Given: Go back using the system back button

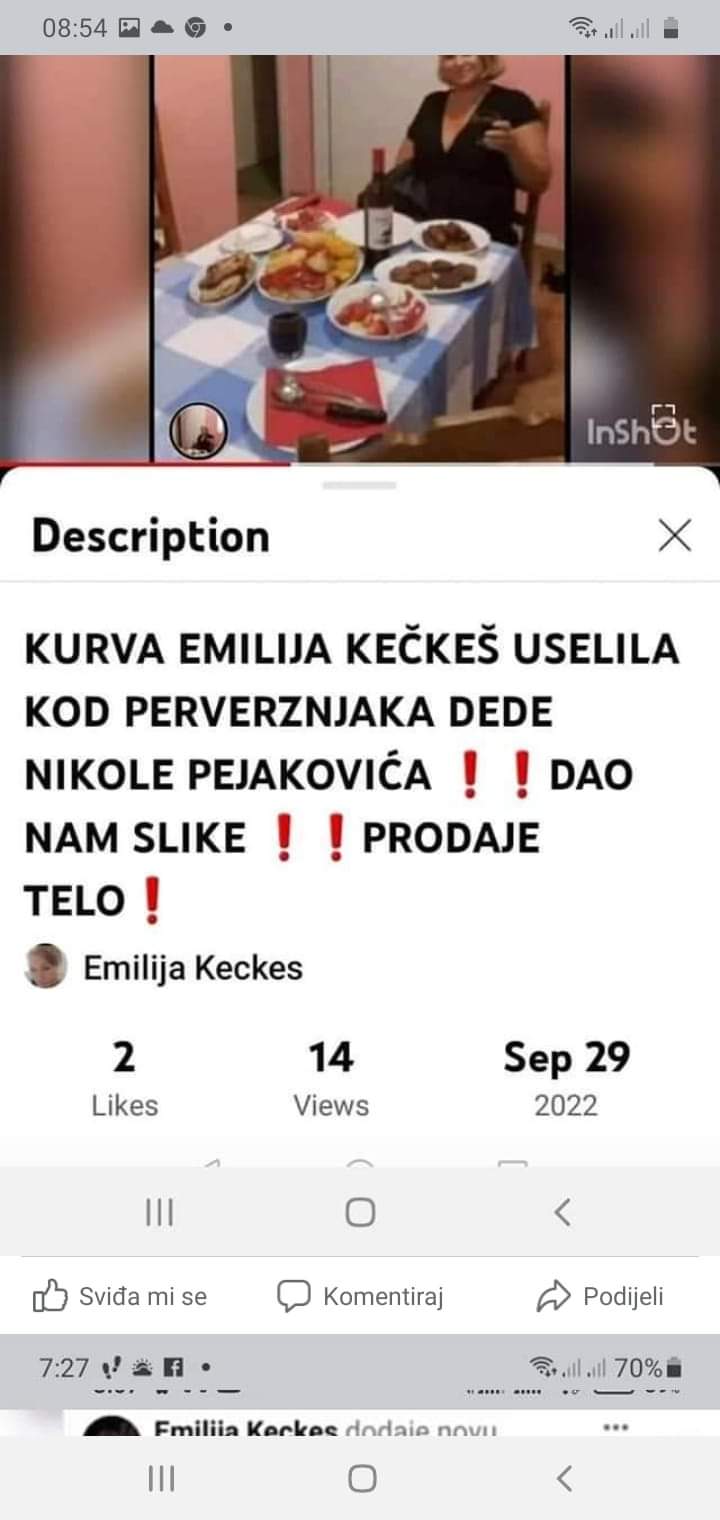Looking at the screenshot, I should pyautogui.click(x=564, y=1478).
